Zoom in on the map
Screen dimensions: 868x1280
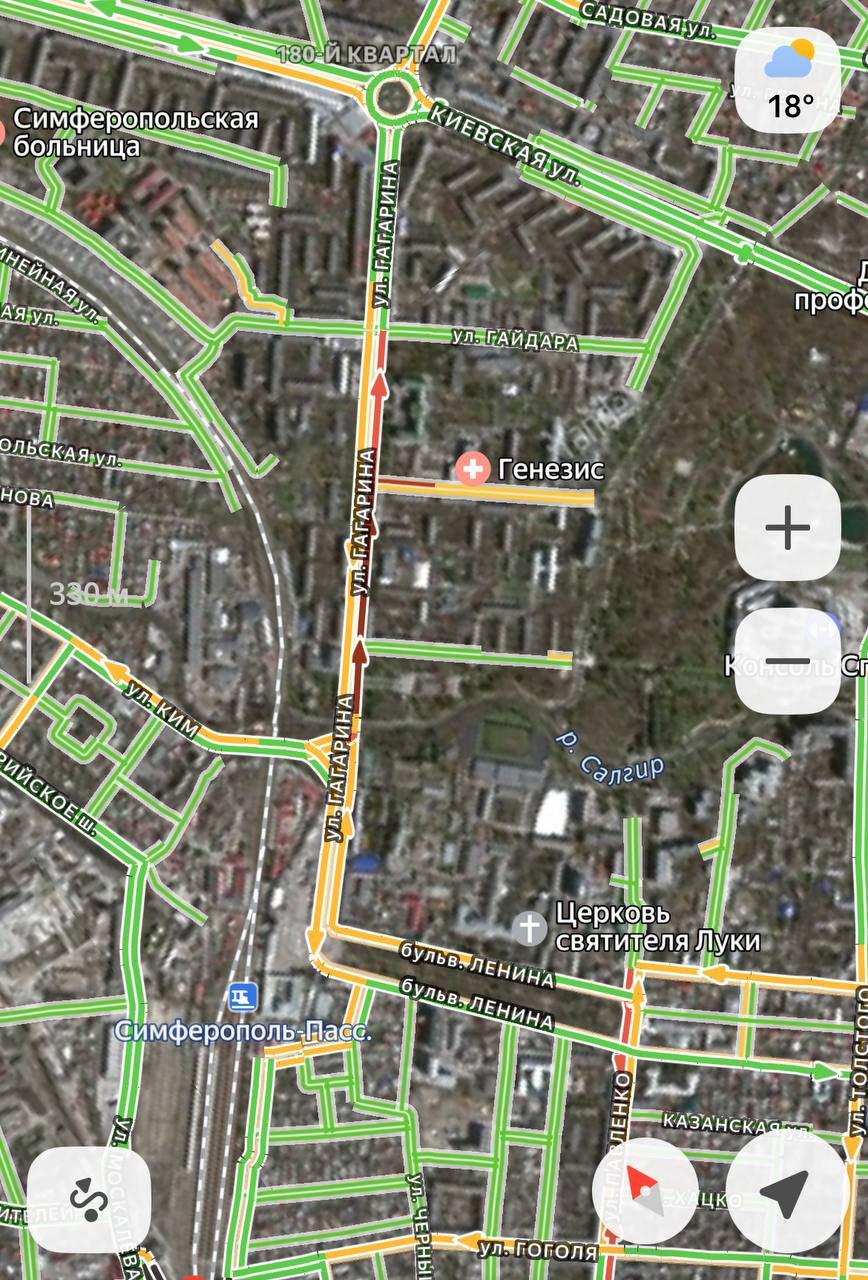787,527
